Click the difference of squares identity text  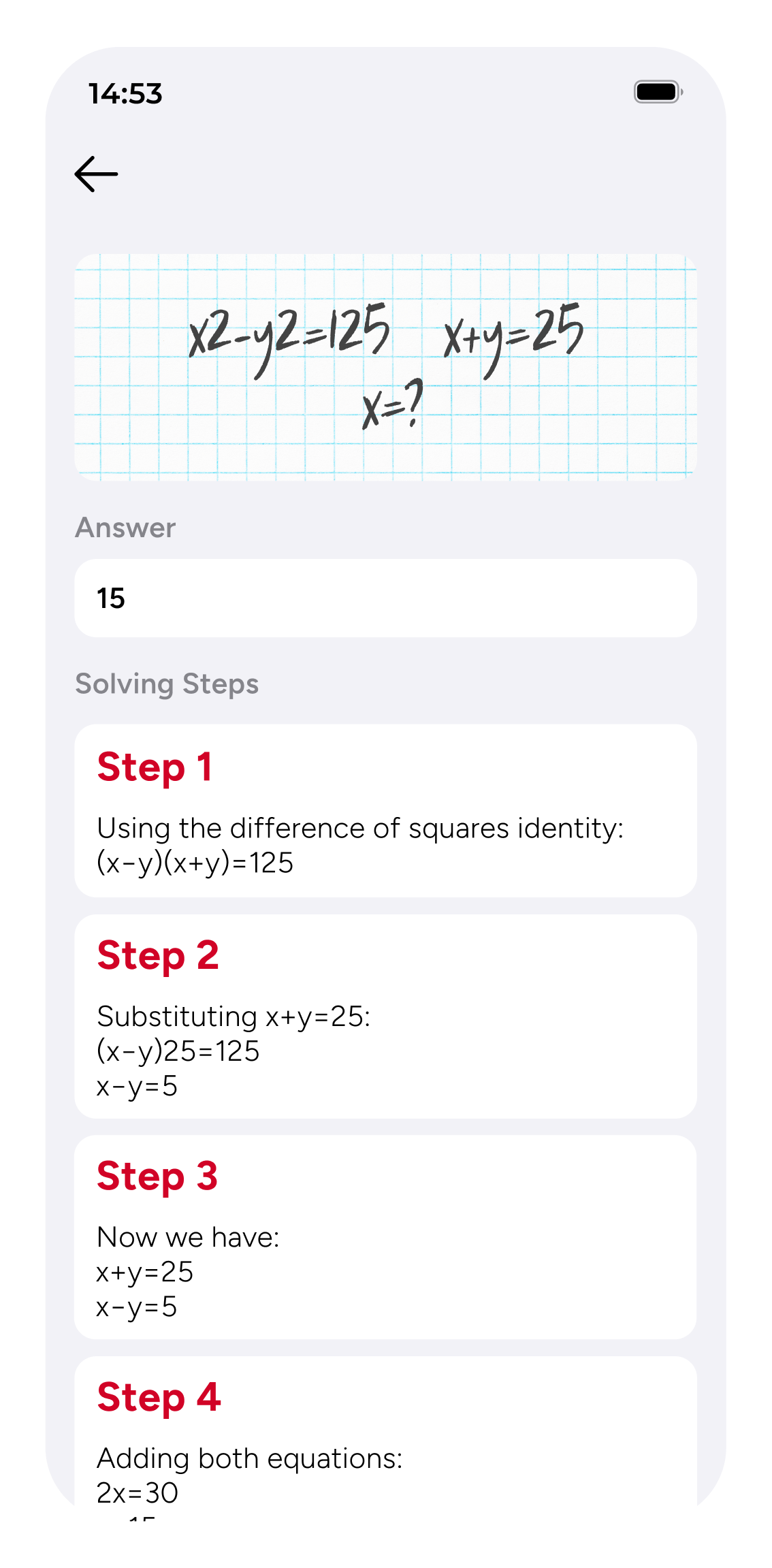tap(361, 828)
